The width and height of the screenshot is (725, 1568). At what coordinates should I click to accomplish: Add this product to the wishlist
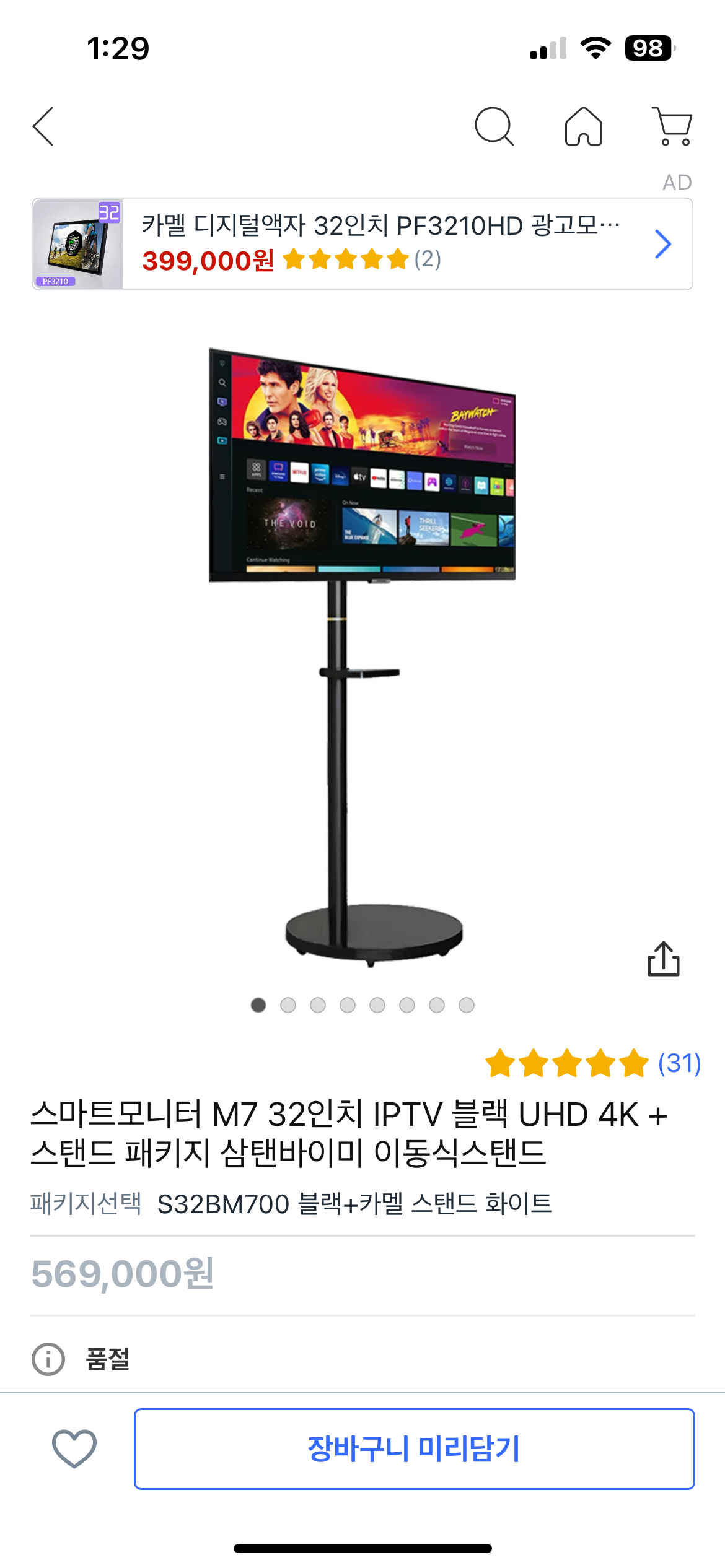pyautogui.click(x=74, y=1448)
